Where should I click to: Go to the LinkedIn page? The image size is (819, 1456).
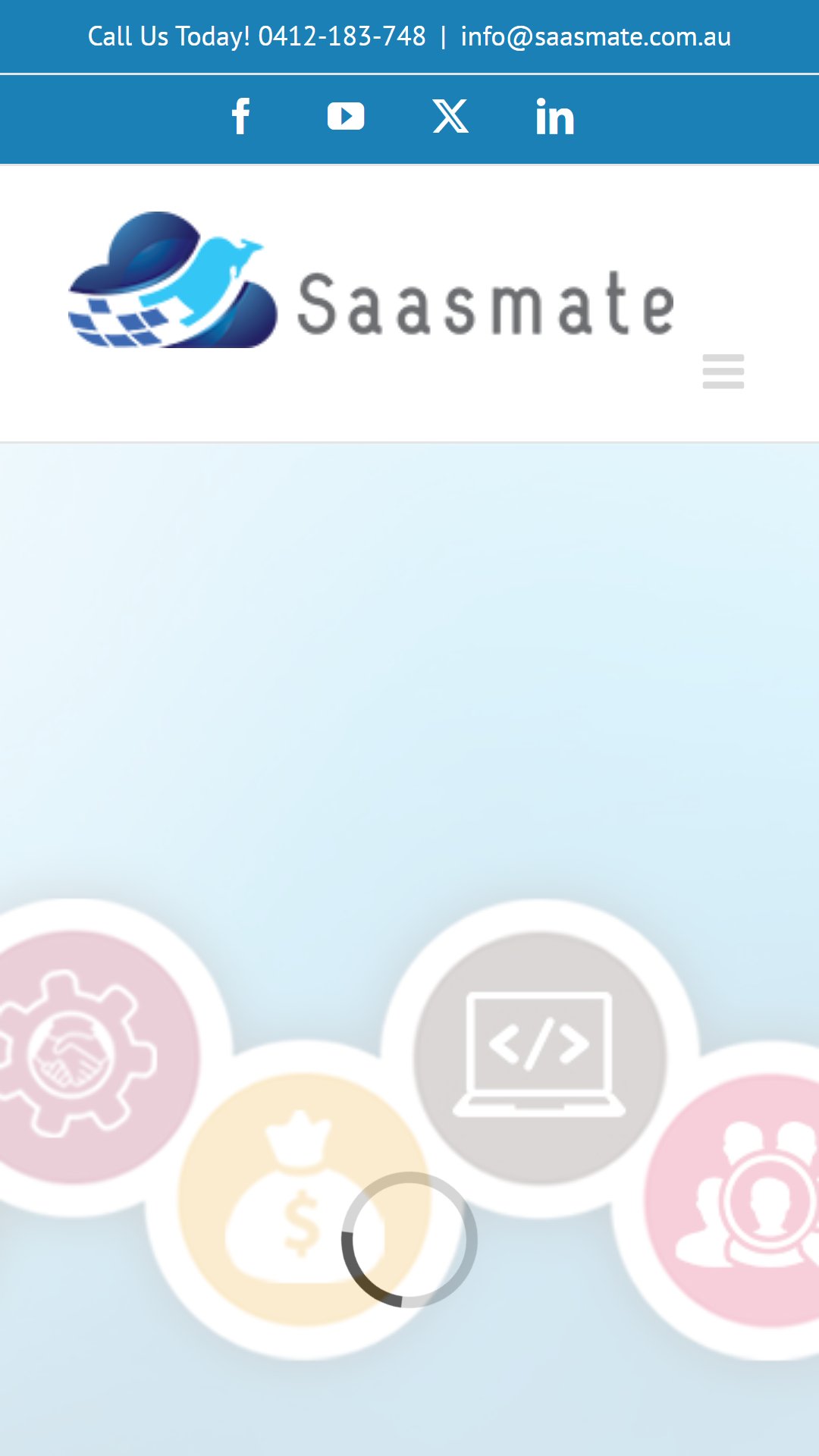pos(555,117)
